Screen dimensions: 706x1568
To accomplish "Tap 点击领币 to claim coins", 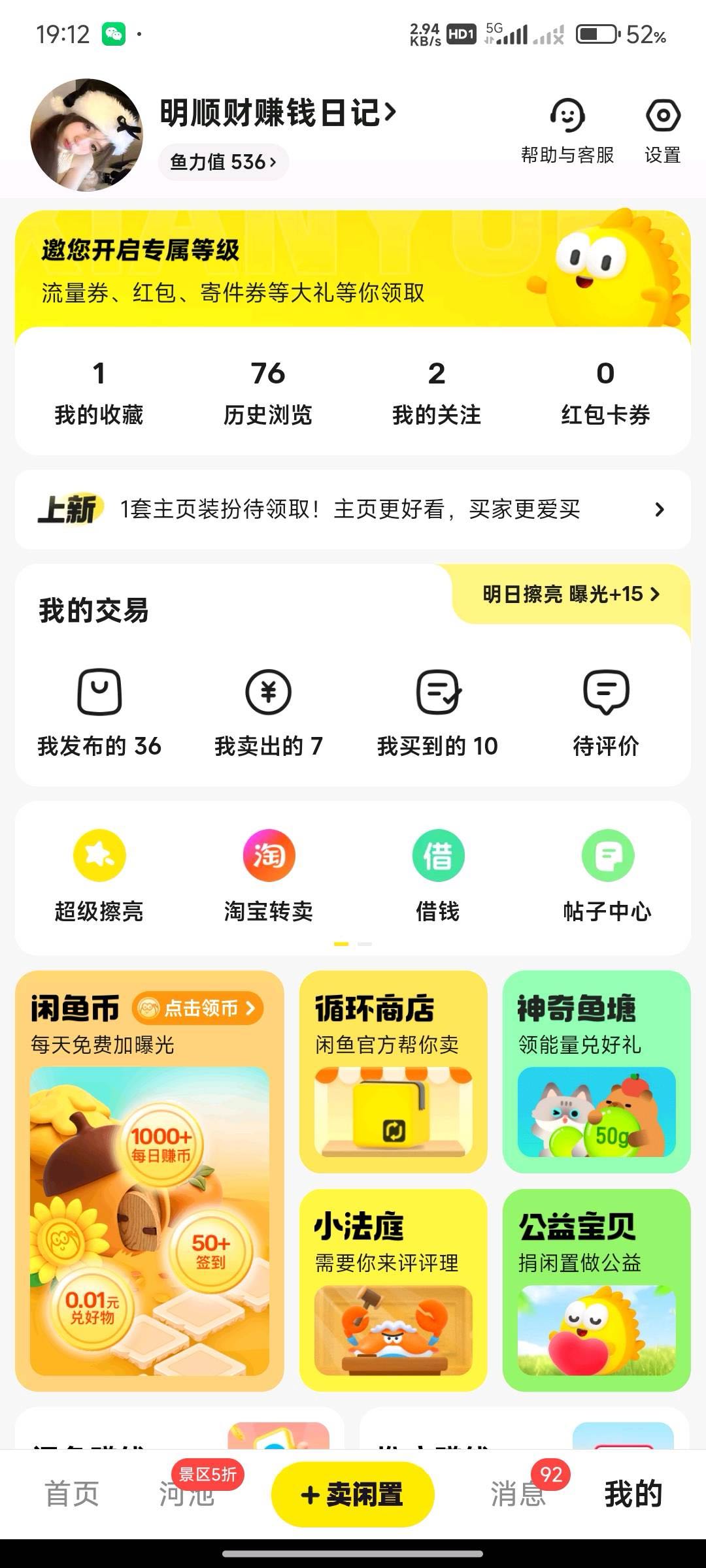I will point(198,1008).
